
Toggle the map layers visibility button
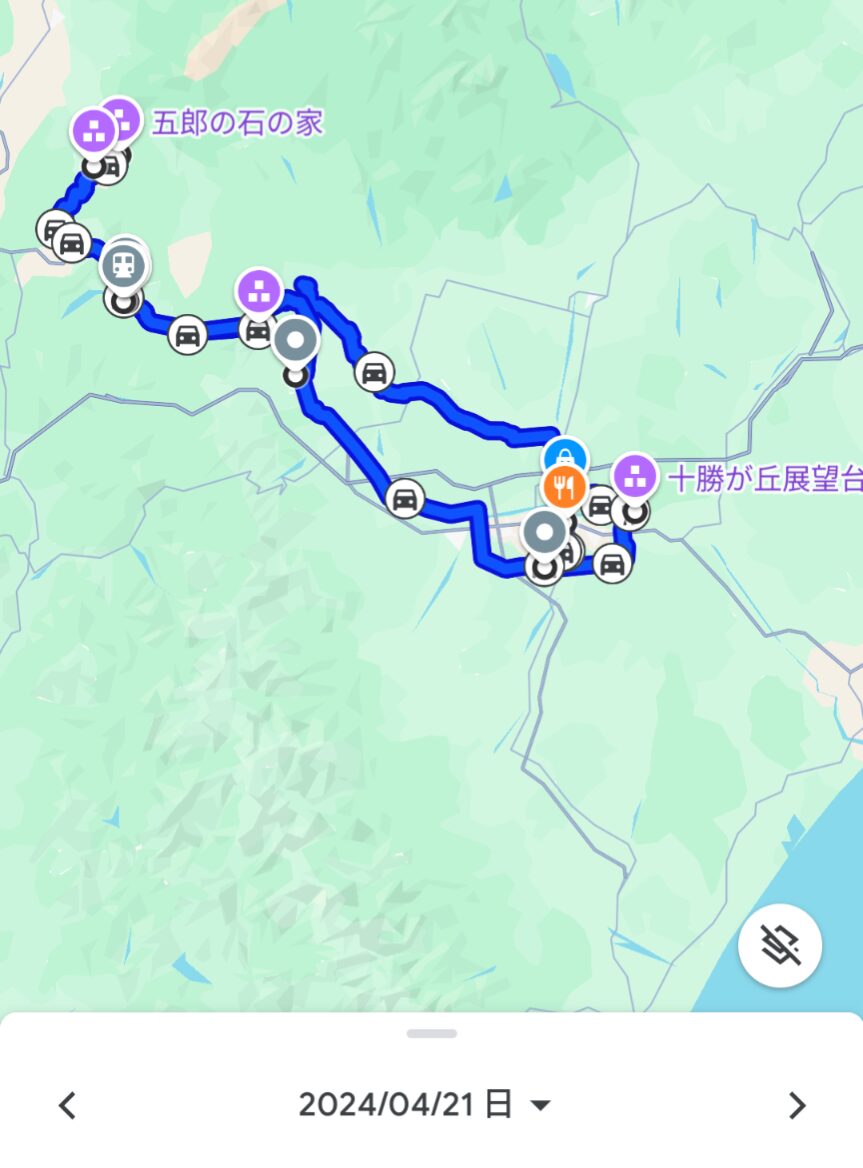(x=780, y=945)
